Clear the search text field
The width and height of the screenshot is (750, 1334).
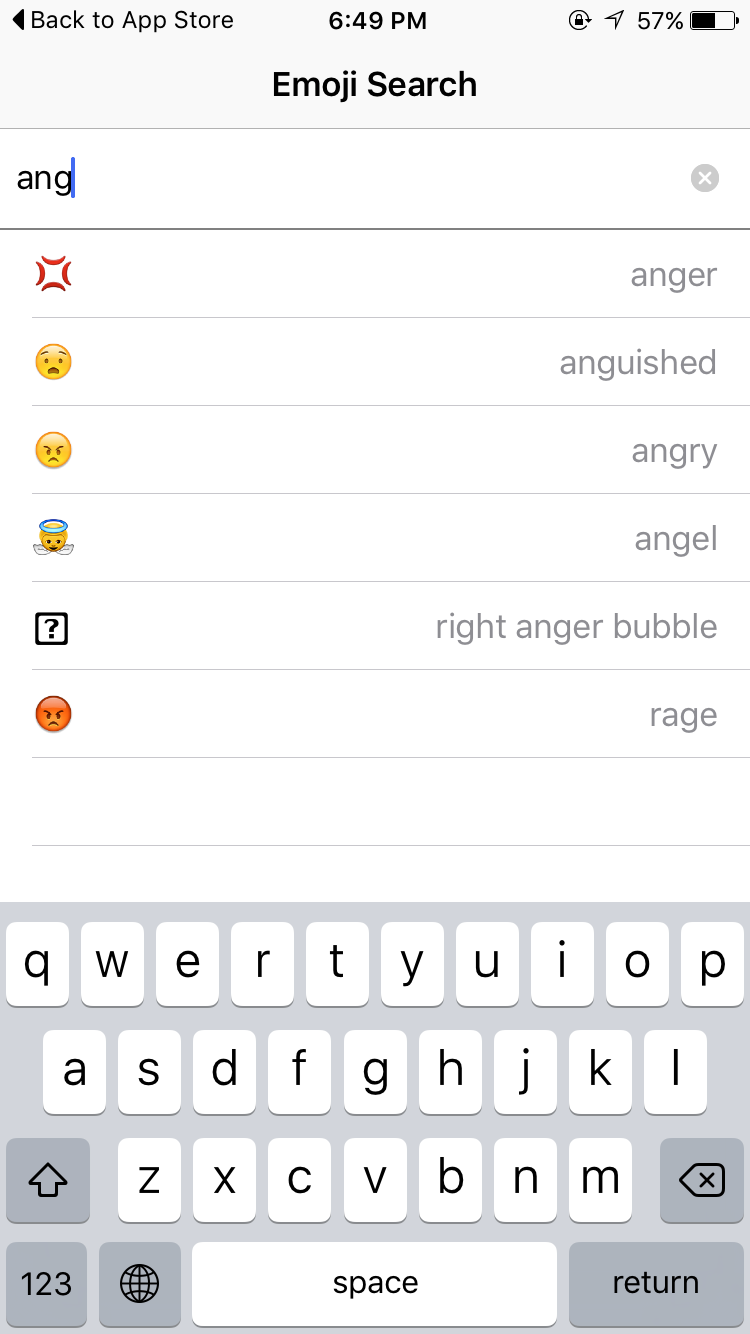click(705, 179)
